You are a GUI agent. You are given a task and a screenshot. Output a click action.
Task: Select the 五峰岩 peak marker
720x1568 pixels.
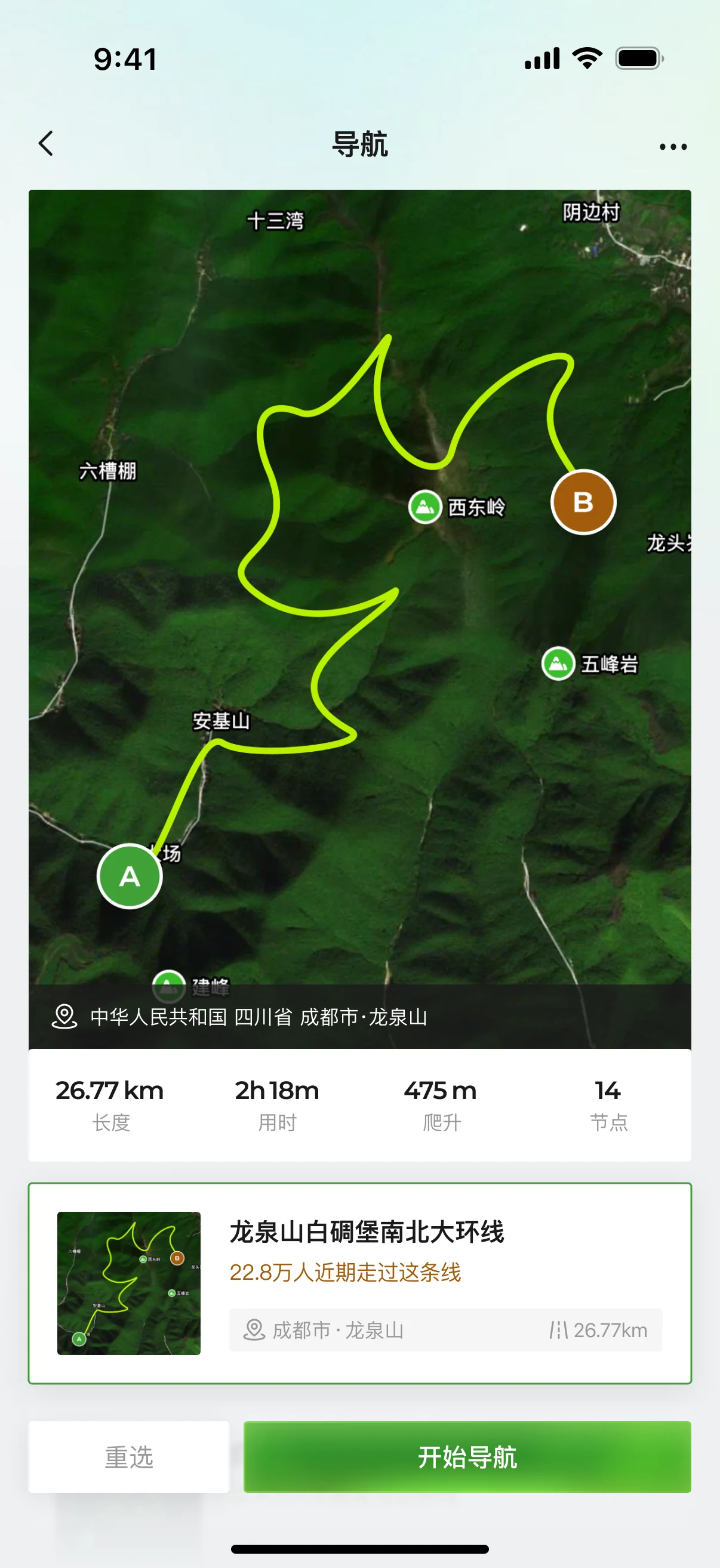click(x=559, y=663)
